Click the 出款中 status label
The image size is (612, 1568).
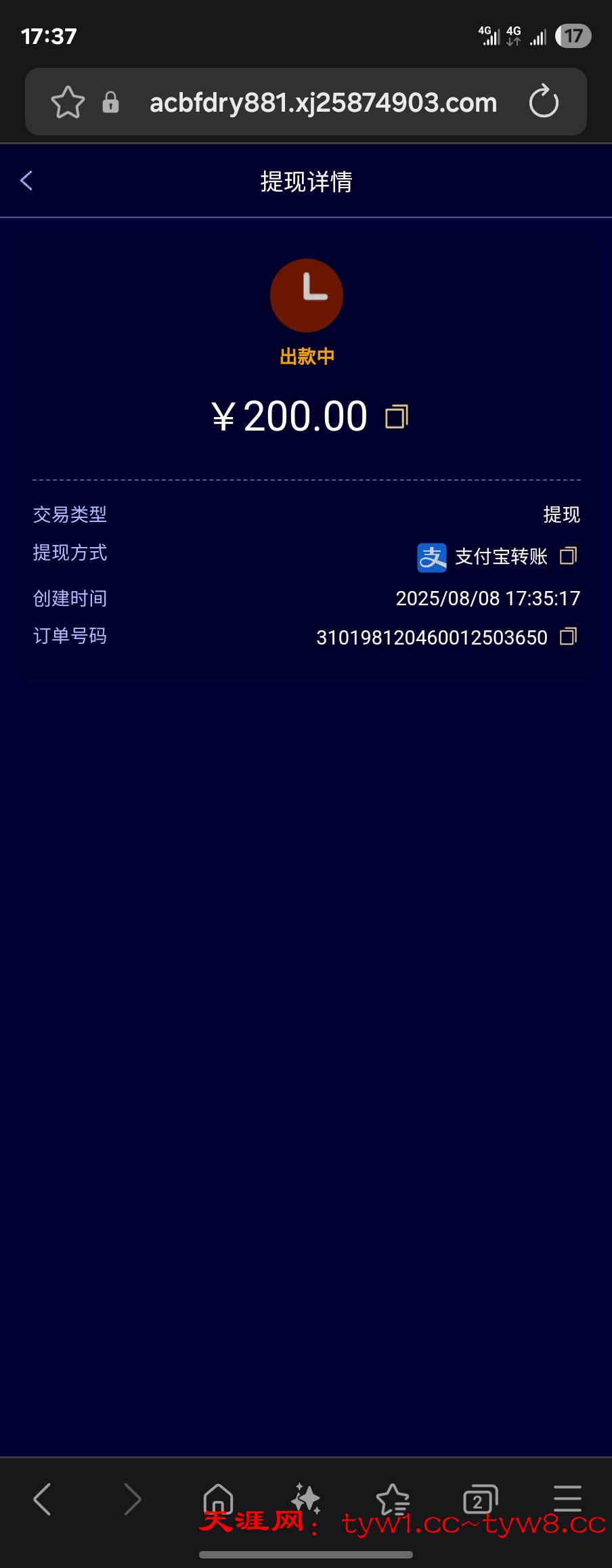[x=307, y=355]
